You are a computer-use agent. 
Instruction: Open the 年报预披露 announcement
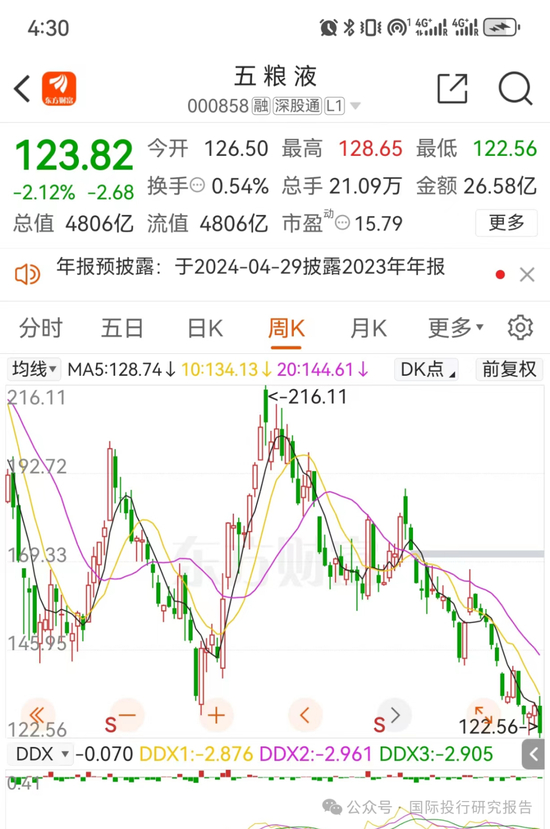pyautogui.click(x=250, y=267)
